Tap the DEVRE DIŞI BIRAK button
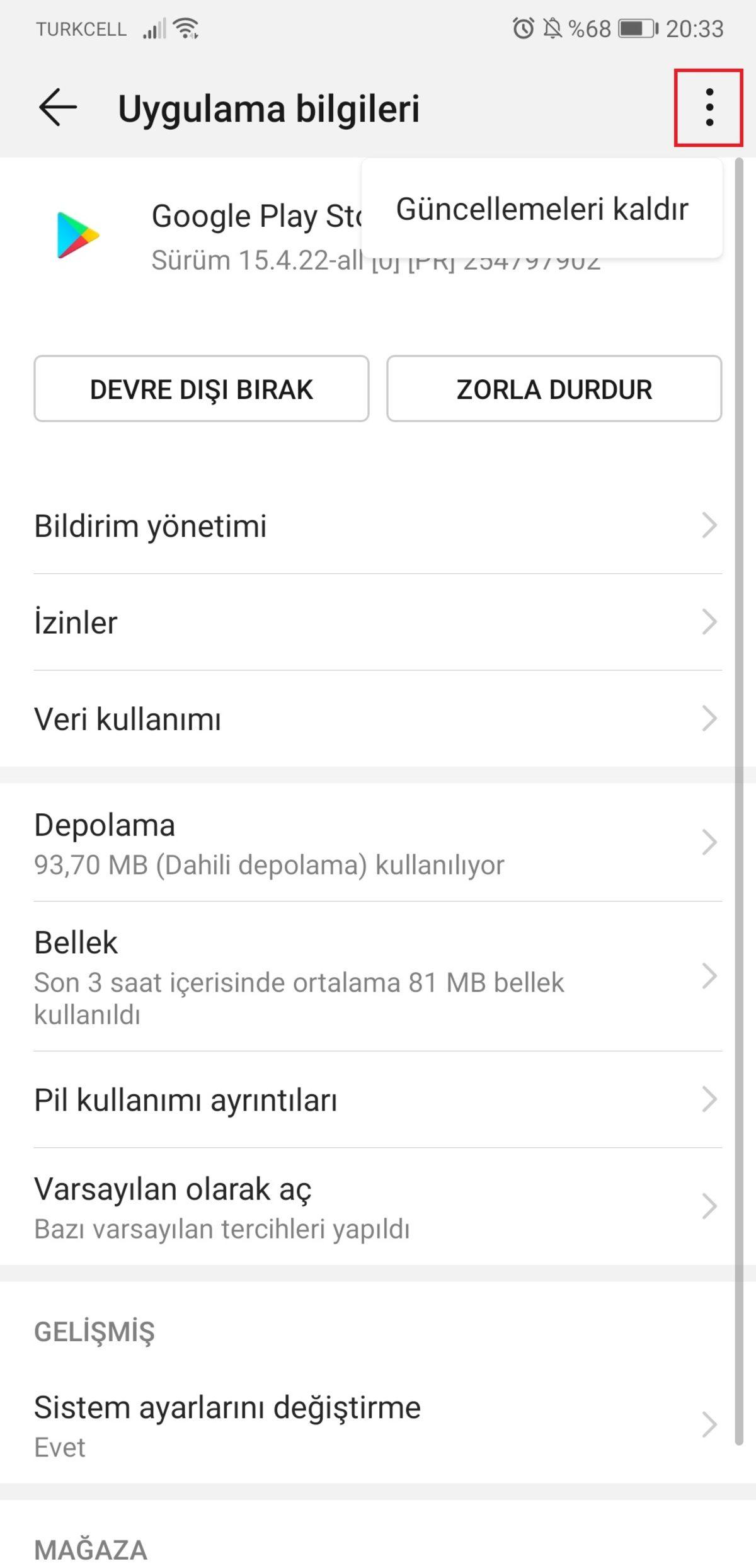 coord(201,389)
